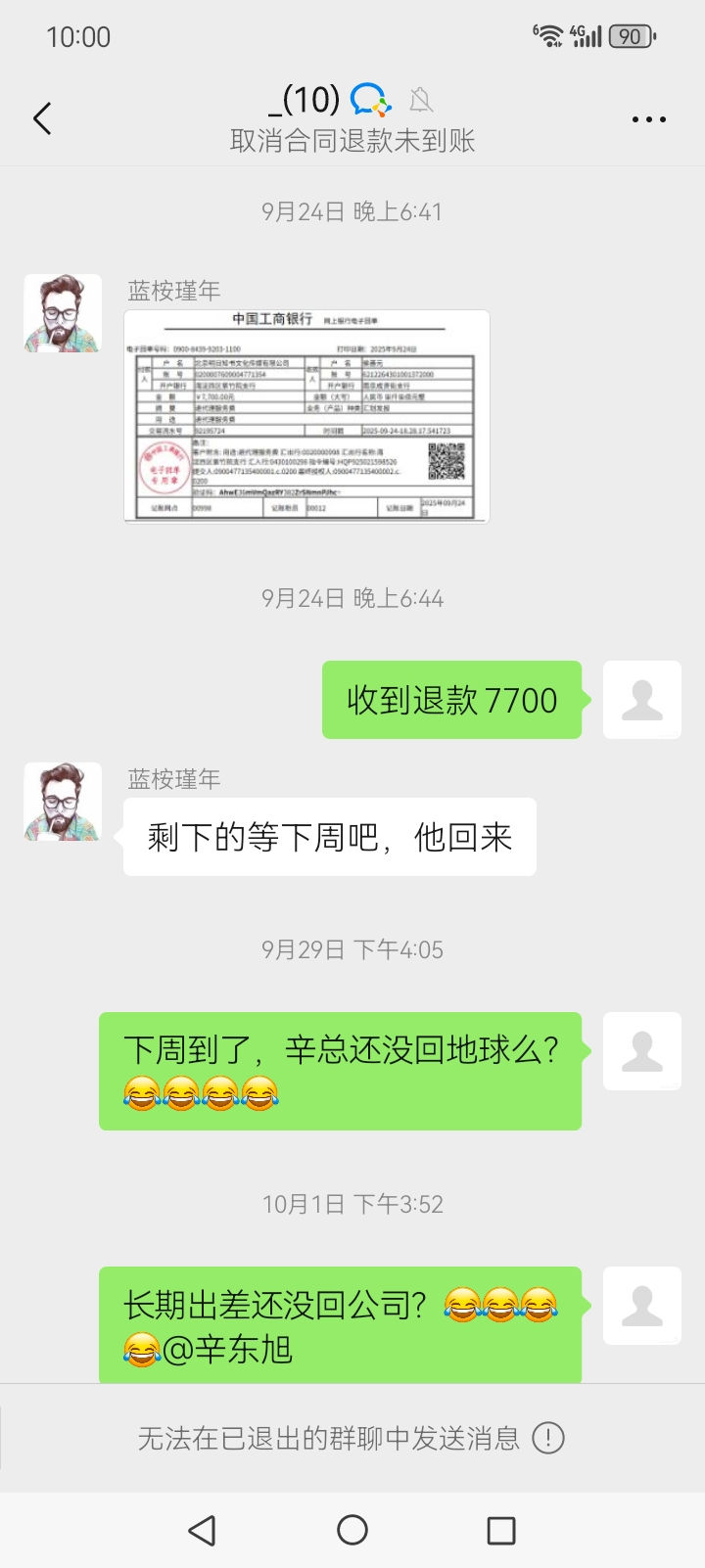The height and width of the screenshot is (1568, 705).
Task: Tap my avatar beside 下周到了 message
Action: click(x=641, y=1051)
